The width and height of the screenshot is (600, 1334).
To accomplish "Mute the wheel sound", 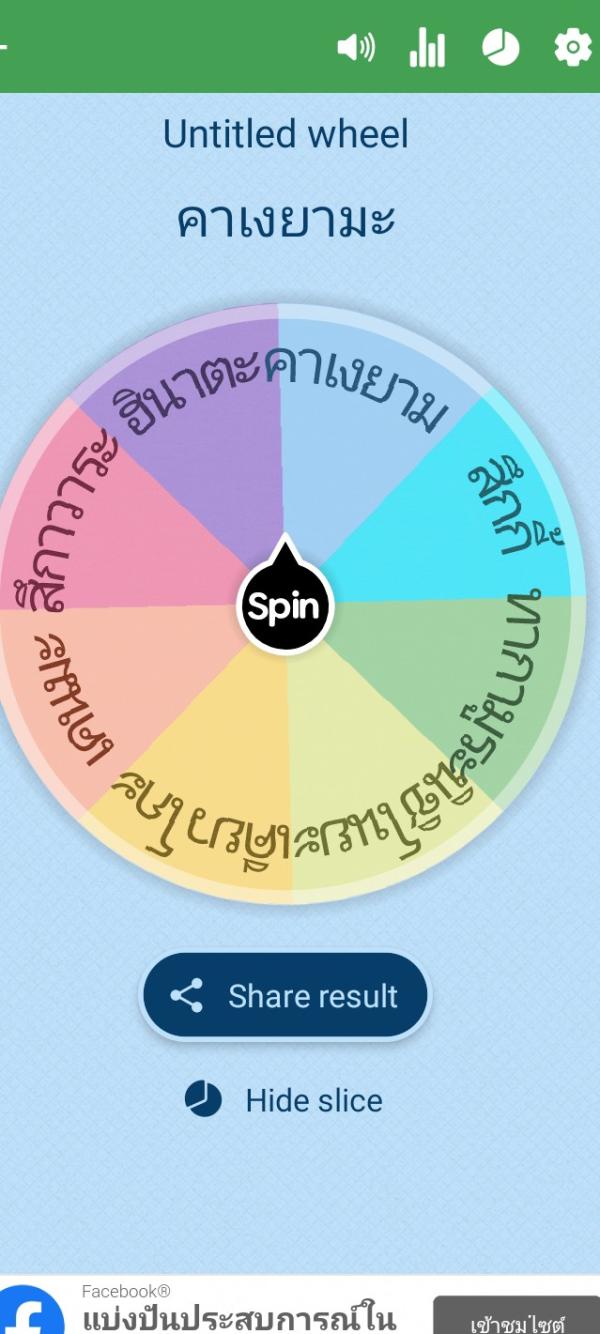I will [355, 47].
